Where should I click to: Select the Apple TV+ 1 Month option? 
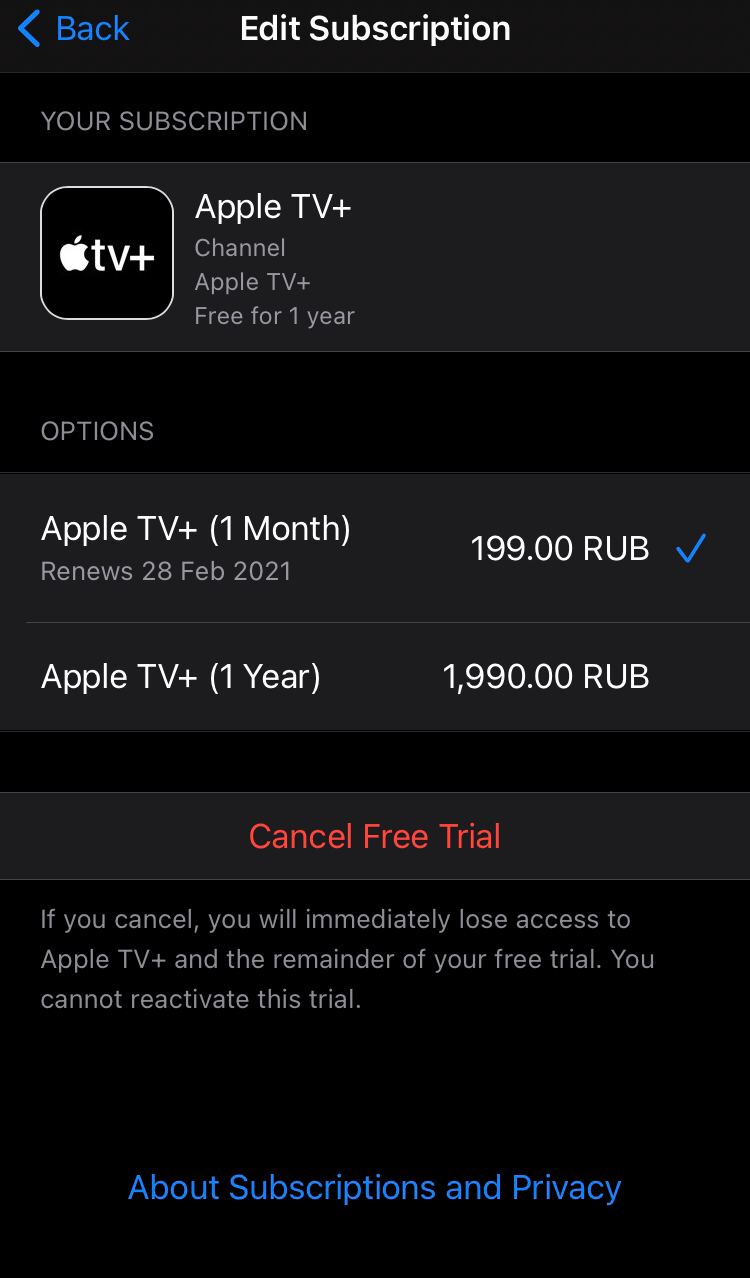[375, 548]
